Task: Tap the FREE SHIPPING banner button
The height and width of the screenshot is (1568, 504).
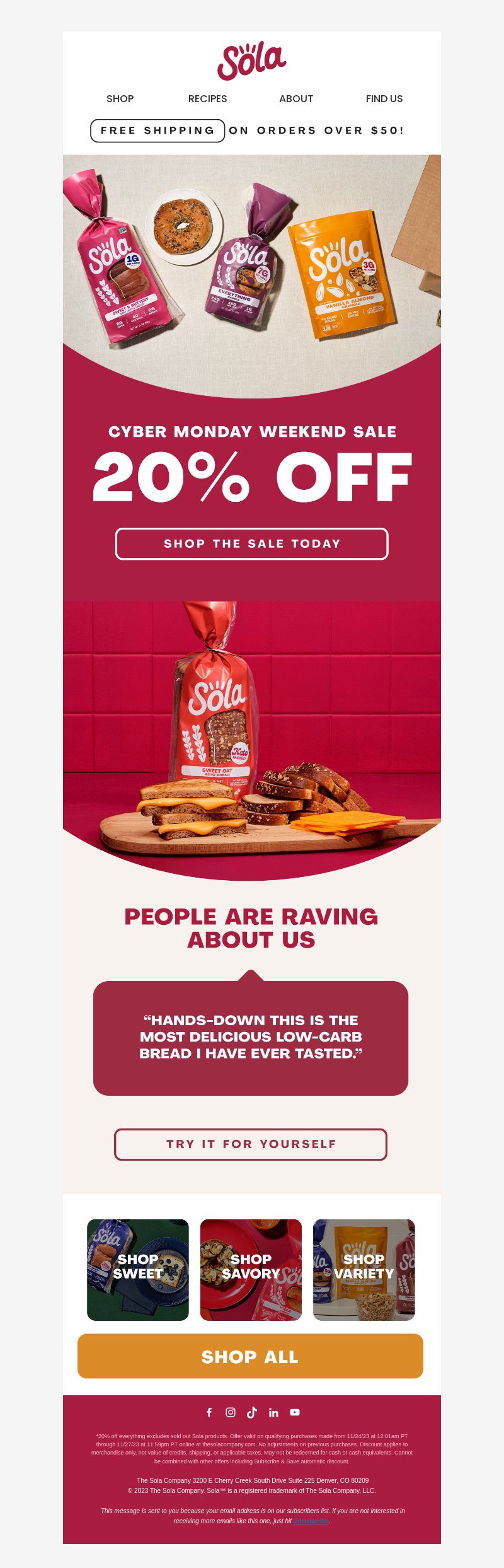Action: (157, 131)
